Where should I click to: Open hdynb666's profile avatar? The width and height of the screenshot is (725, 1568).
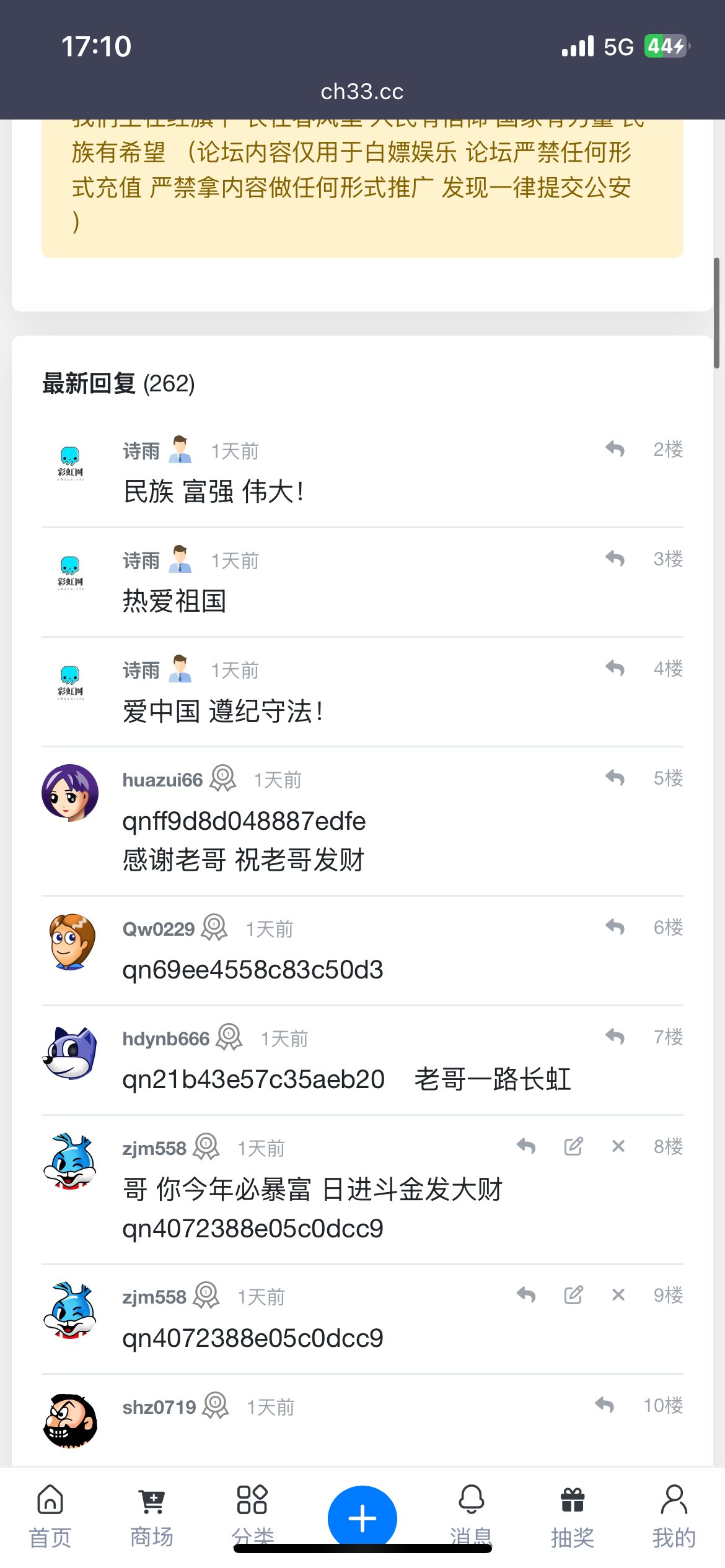tap(70, 1053)
